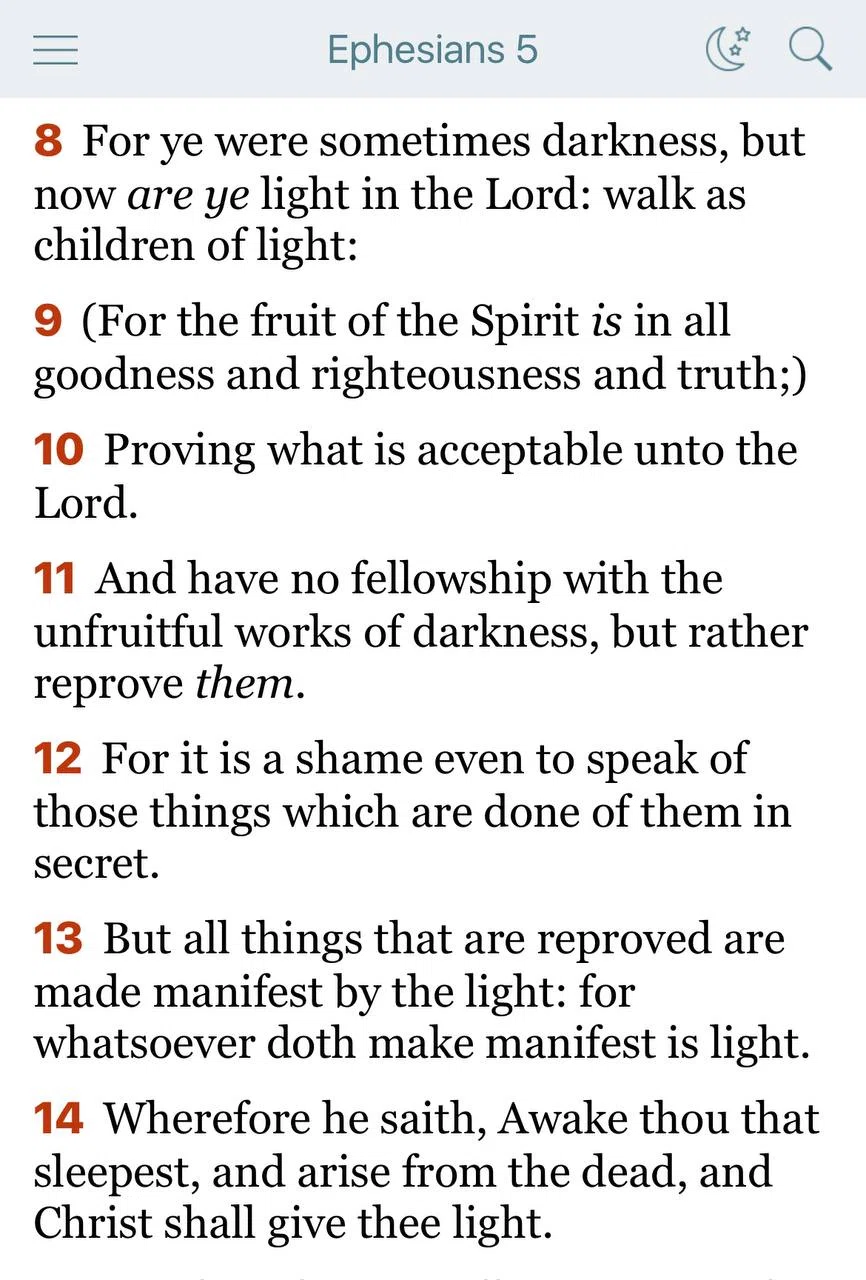This screenshot has width=866, height=1280.
Task: Tap the Ephesians 5 chapter title
Action: [x=433, y=50]
